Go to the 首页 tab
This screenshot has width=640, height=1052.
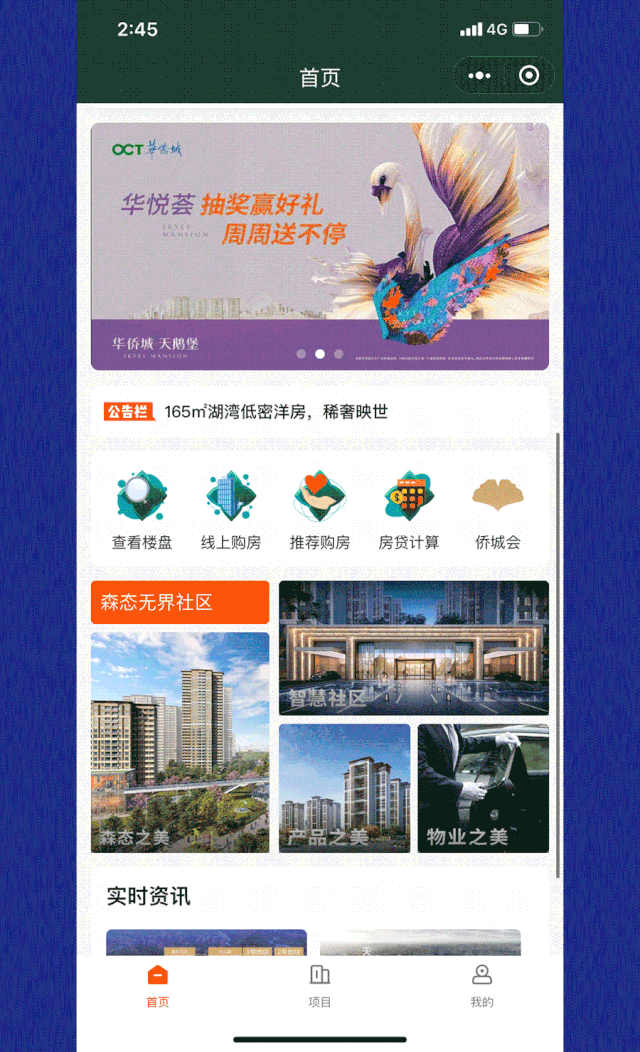(x=158, y=985)
